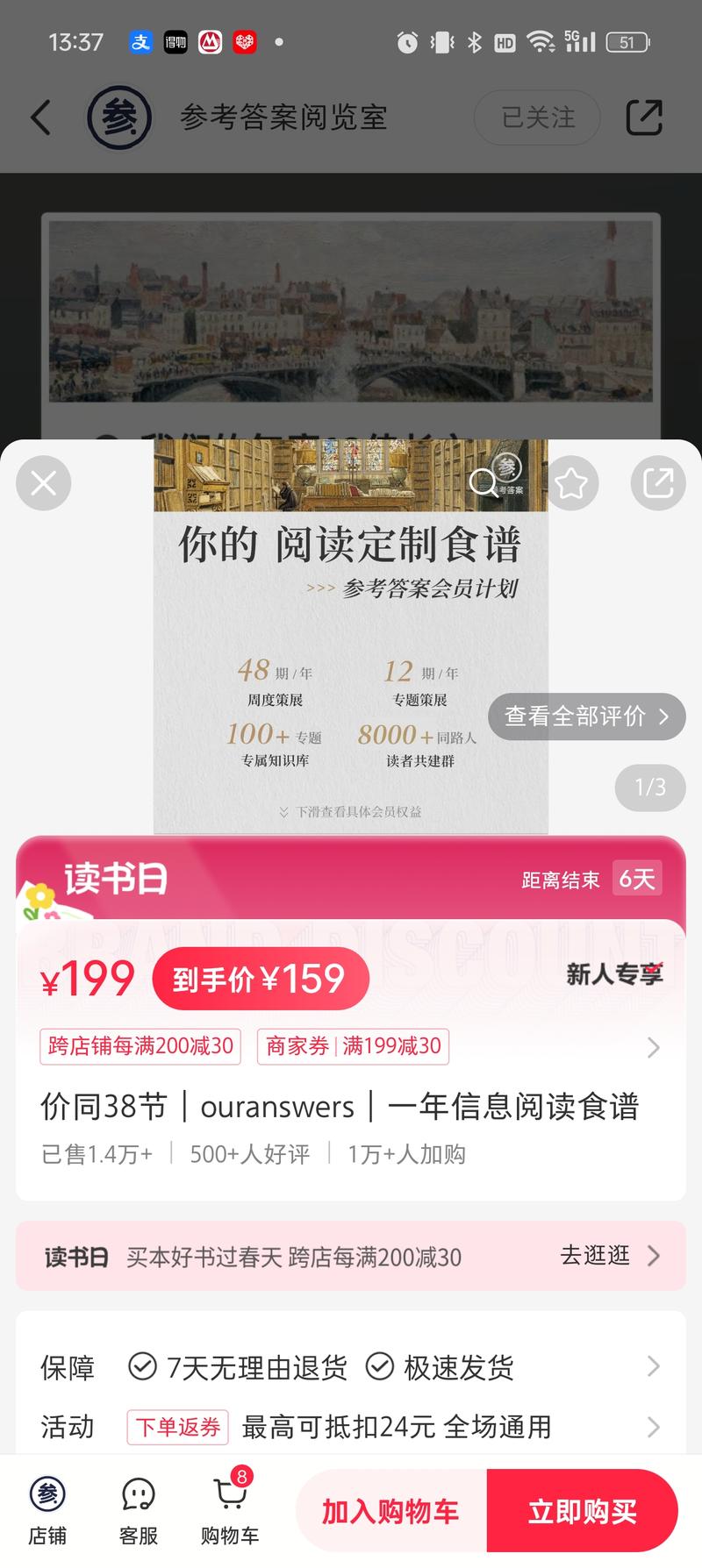Tap the Alipay icon in the status bar
Viewport: 702px width, 1568px height.
pos(142,42)
